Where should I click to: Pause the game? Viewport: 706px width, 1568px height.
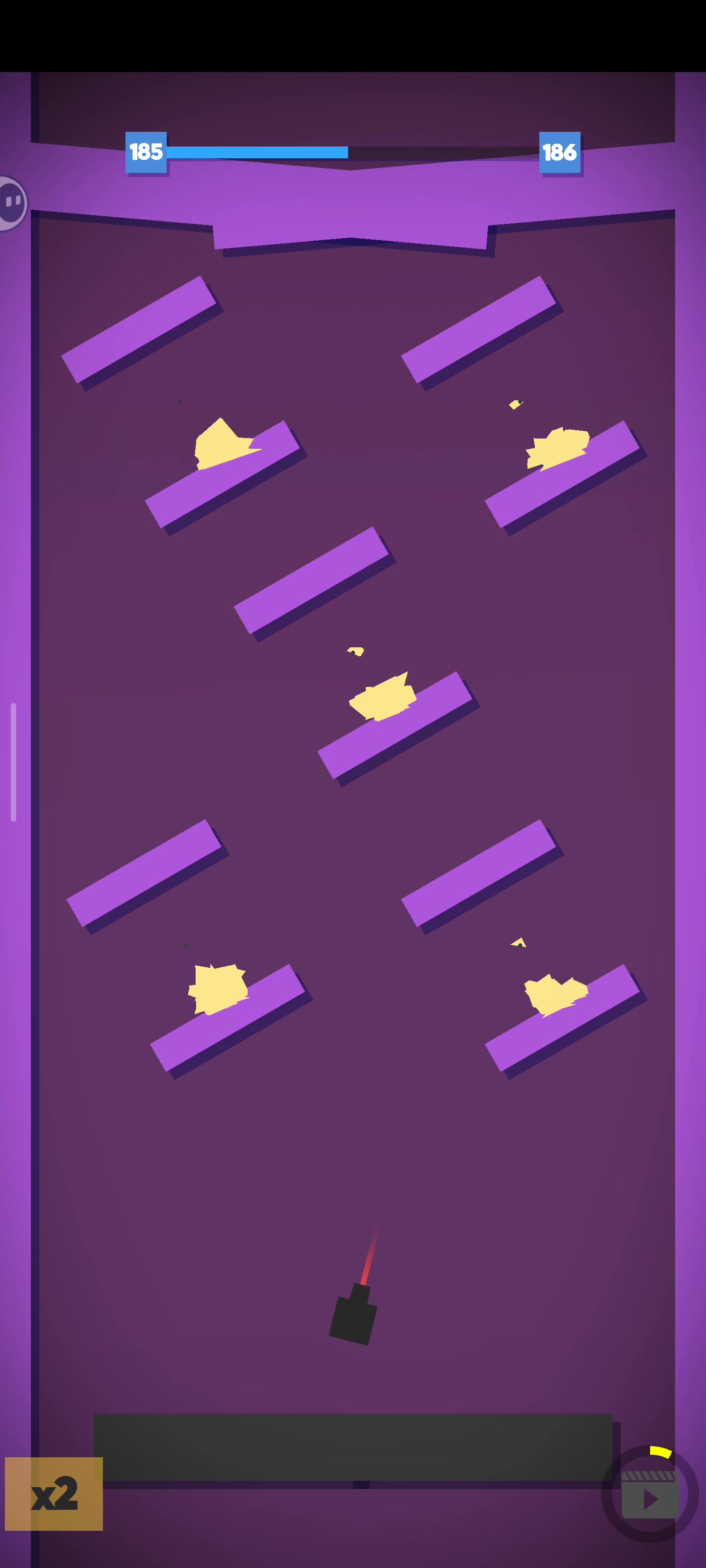coord(12,203)
